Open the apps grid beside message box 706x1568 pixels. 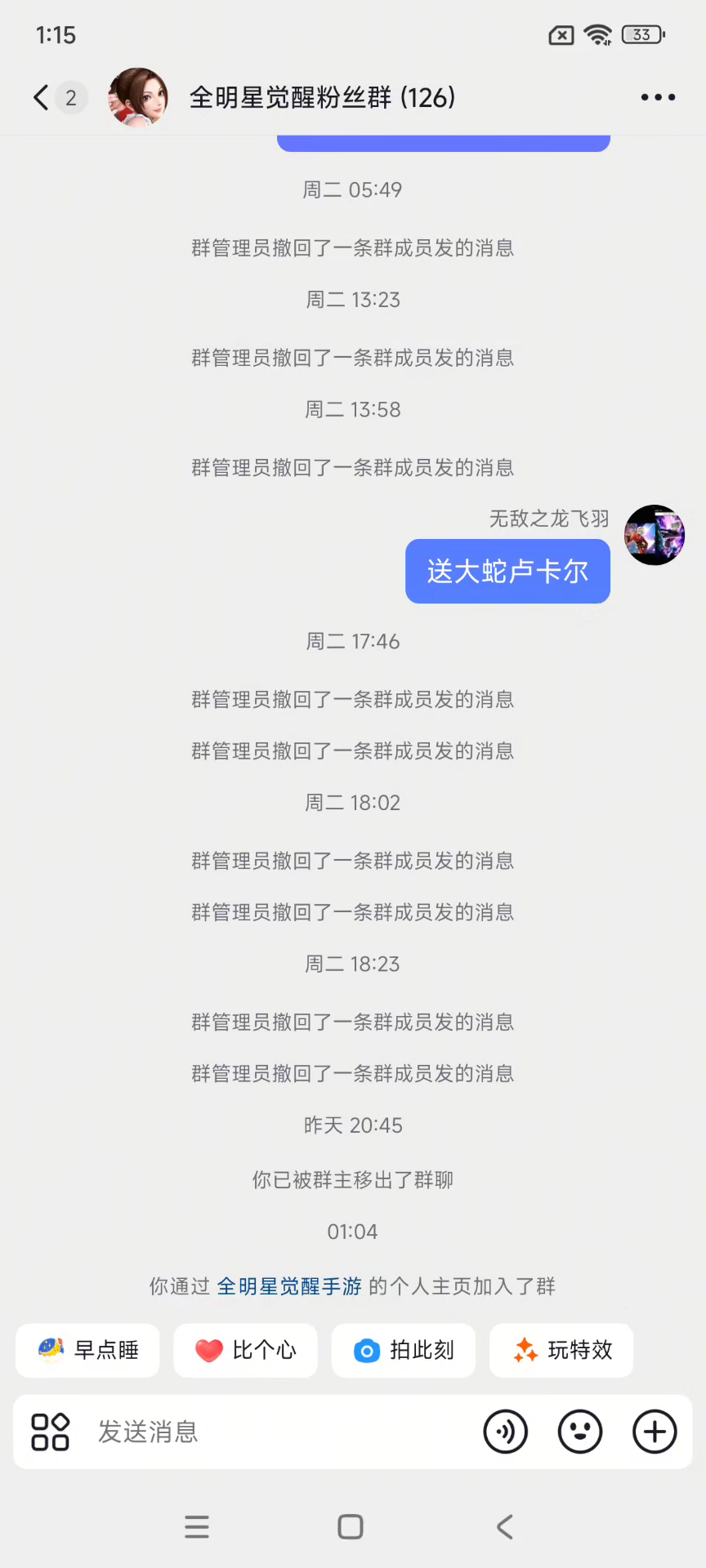coord(50,1432)
